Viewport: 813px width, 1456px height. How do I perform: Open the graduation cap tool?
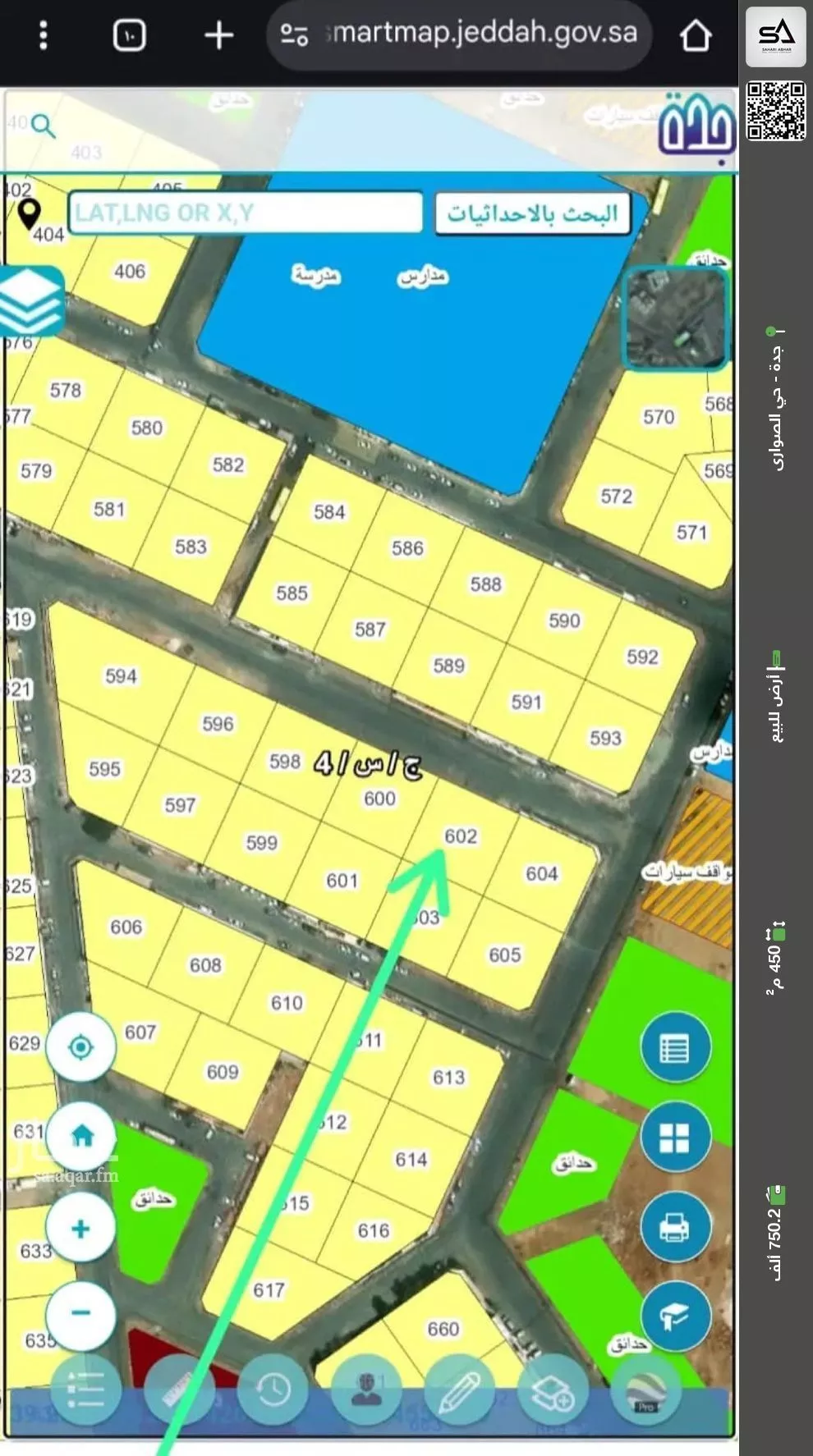[x=674, y=1316]
